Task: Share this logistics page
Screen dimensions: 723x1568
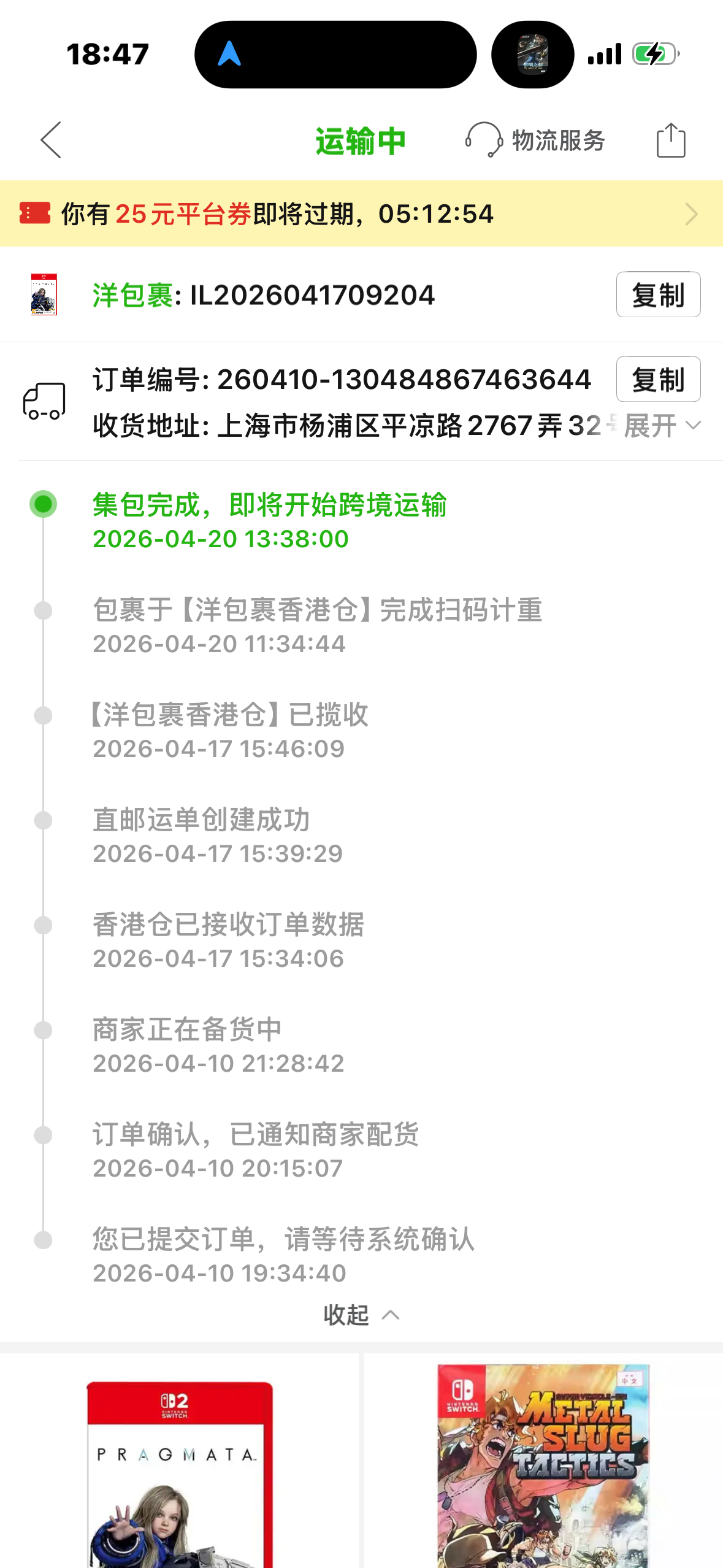Action: tap(671, 140)
